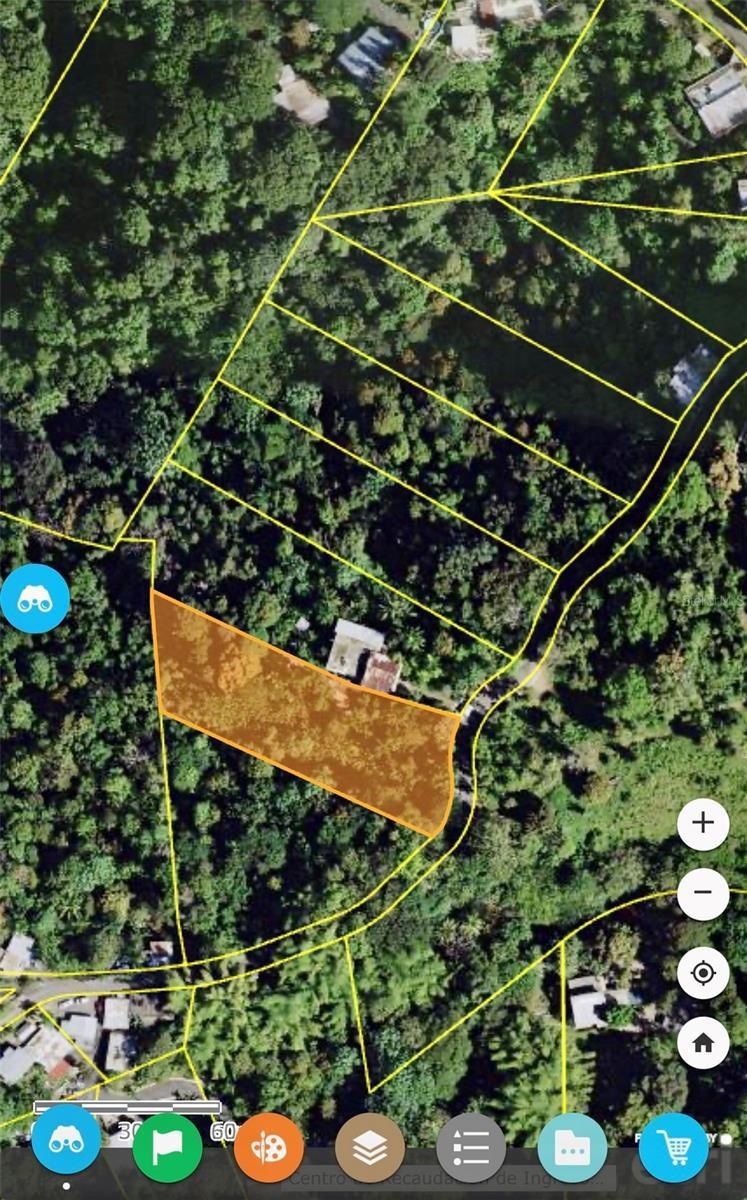Open the blue folder documents panel
Viewport: 747px width, 1200px height.
[x=571, y=1146]
